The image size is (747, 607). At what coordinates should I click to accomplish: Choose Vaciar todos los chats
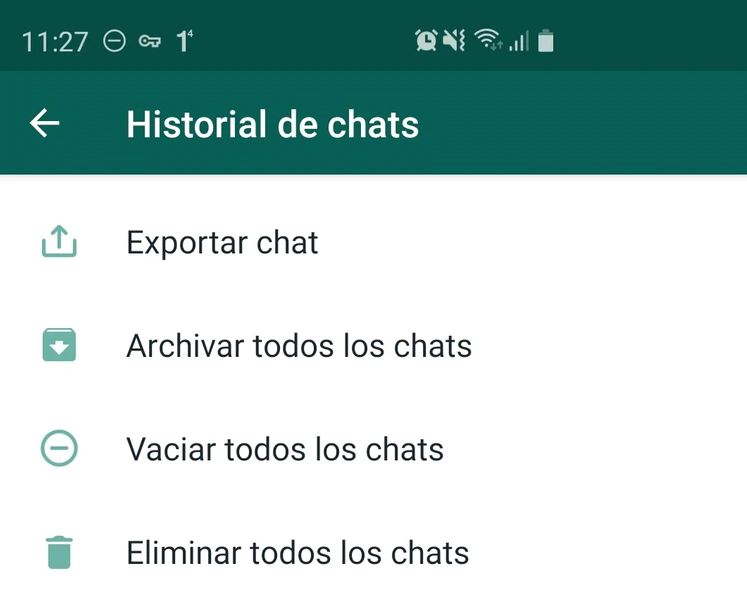(x=284, y=449)
